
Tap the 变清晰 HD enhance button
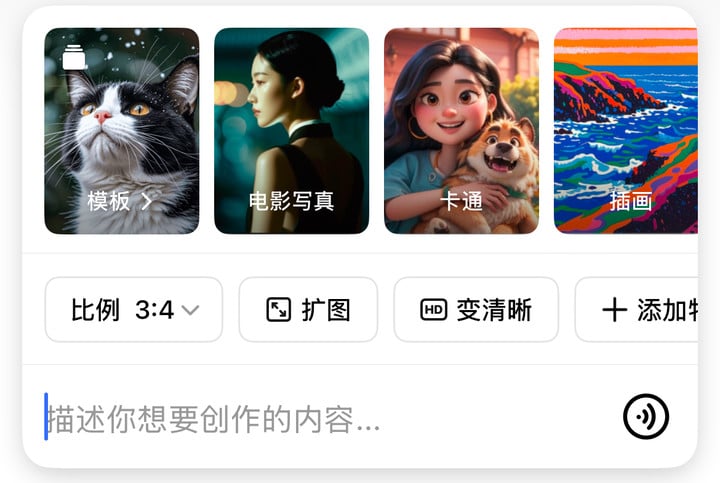click(x=476, y=310)
